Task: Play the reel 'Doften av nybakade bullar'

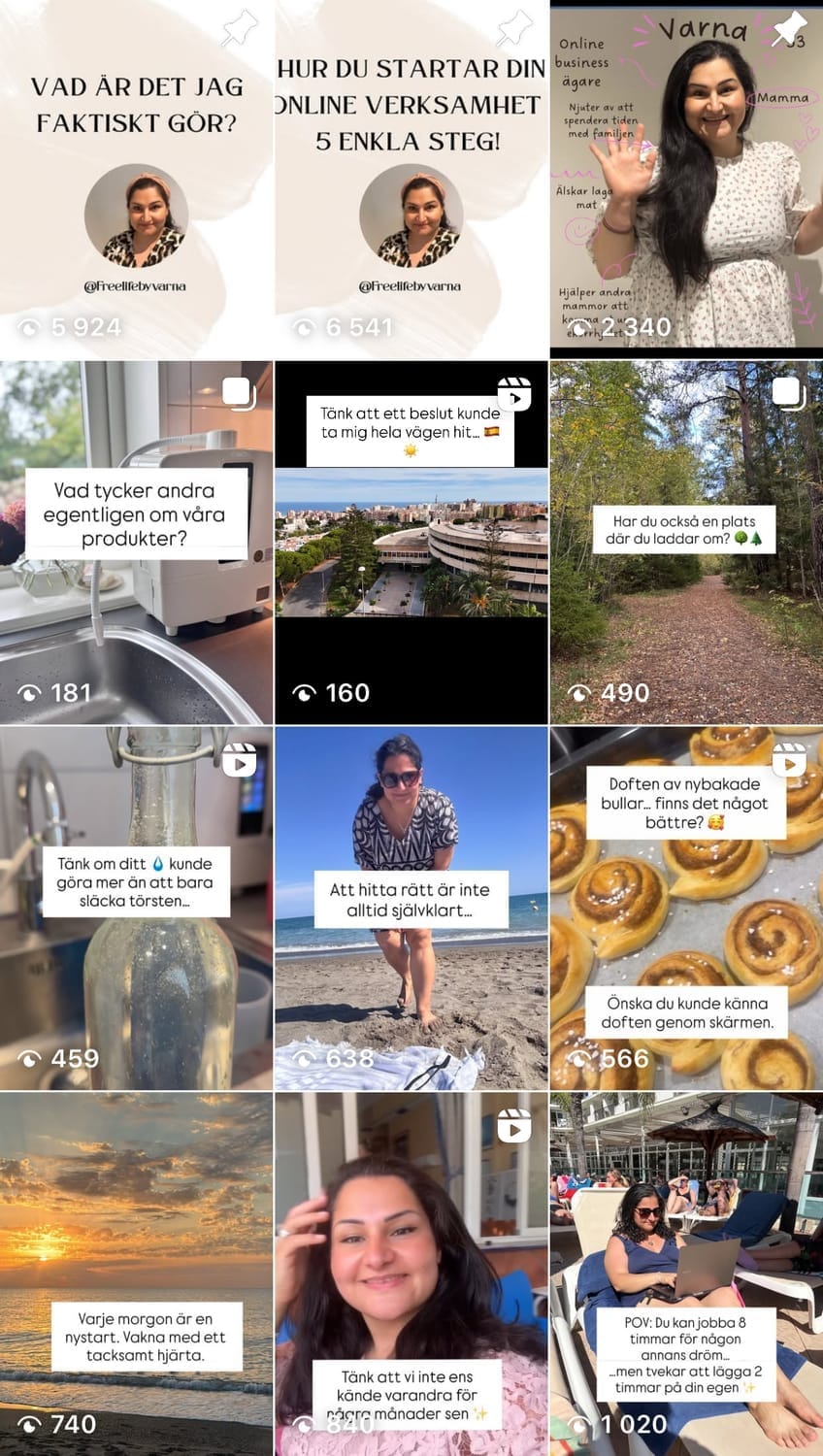Action: coord(686,908)
